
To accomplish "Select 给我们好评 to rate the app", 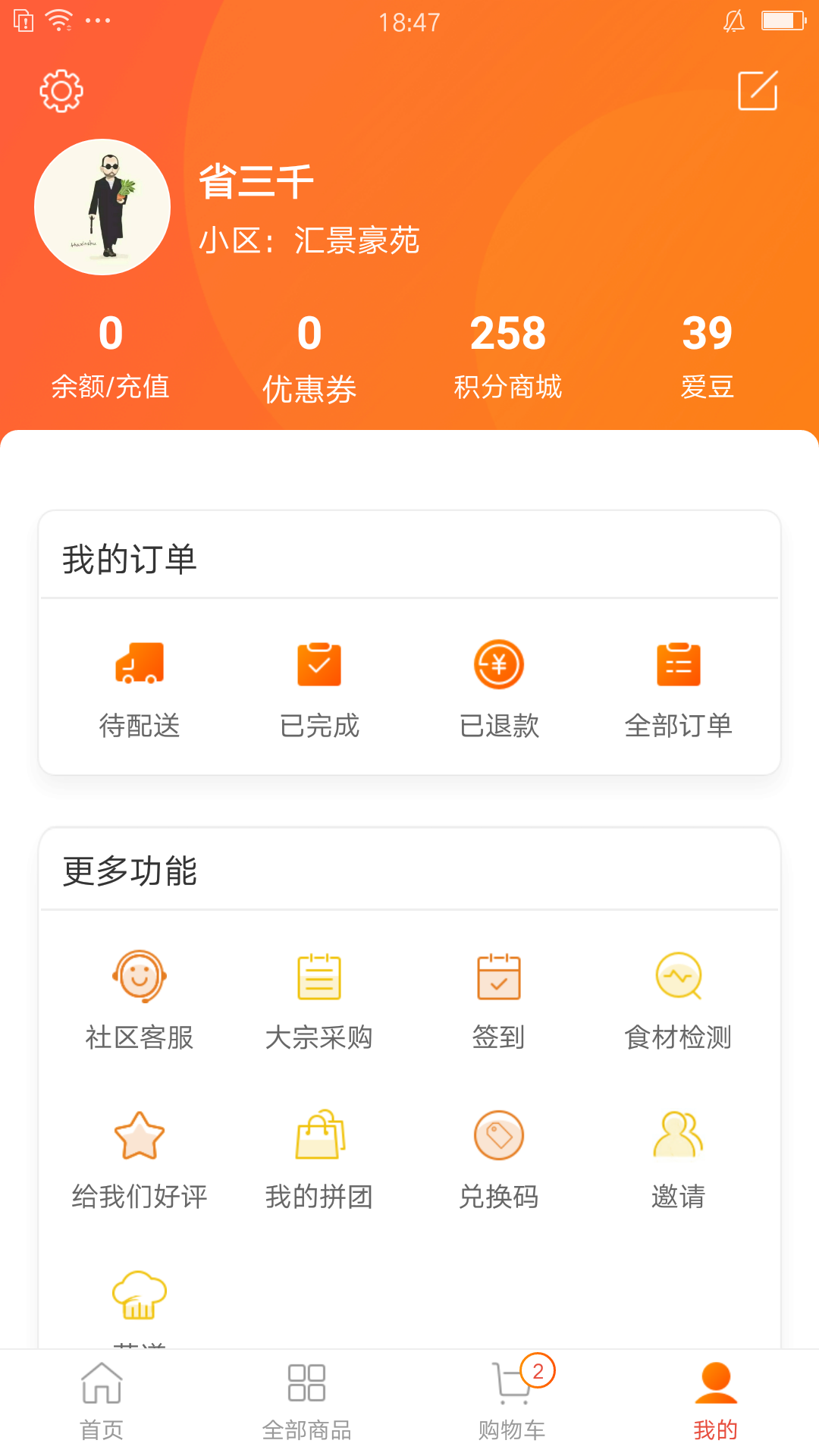I will point(140,1159).
